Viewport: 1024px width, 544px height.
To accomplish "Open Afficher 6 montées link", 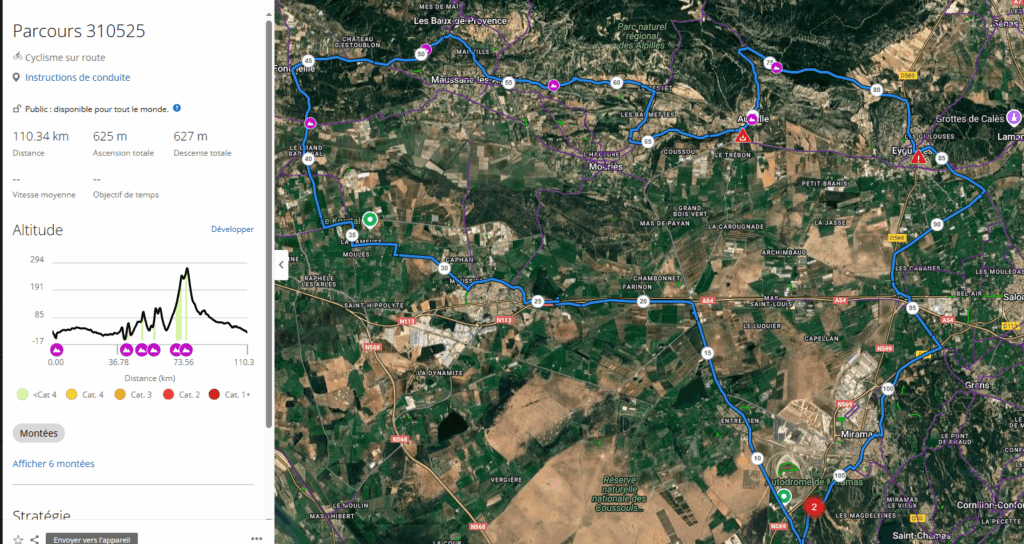I will pyautogui.click(x=53, y=464).
